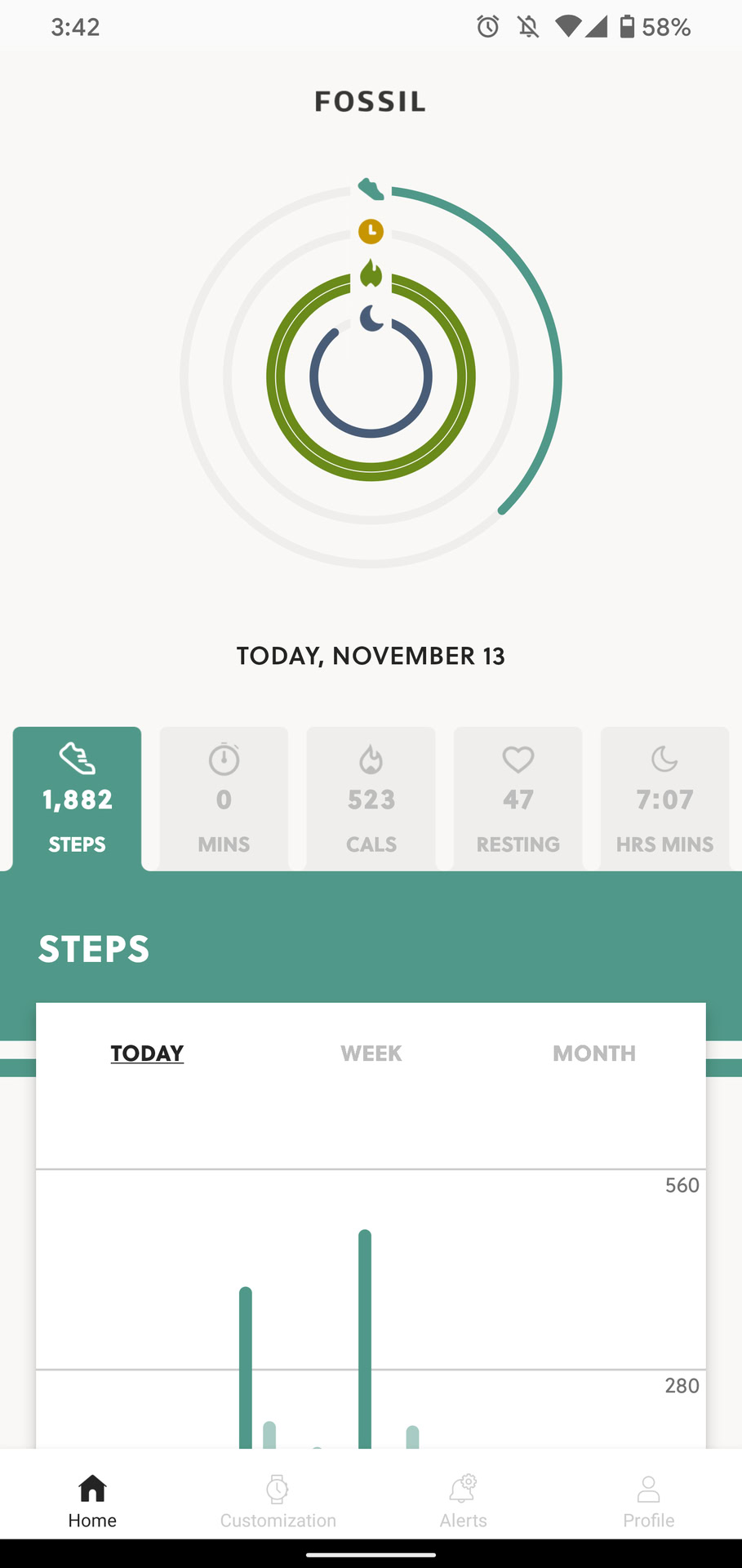Show the 7:07 Hrs Mins sleep tile

(664, 798)
